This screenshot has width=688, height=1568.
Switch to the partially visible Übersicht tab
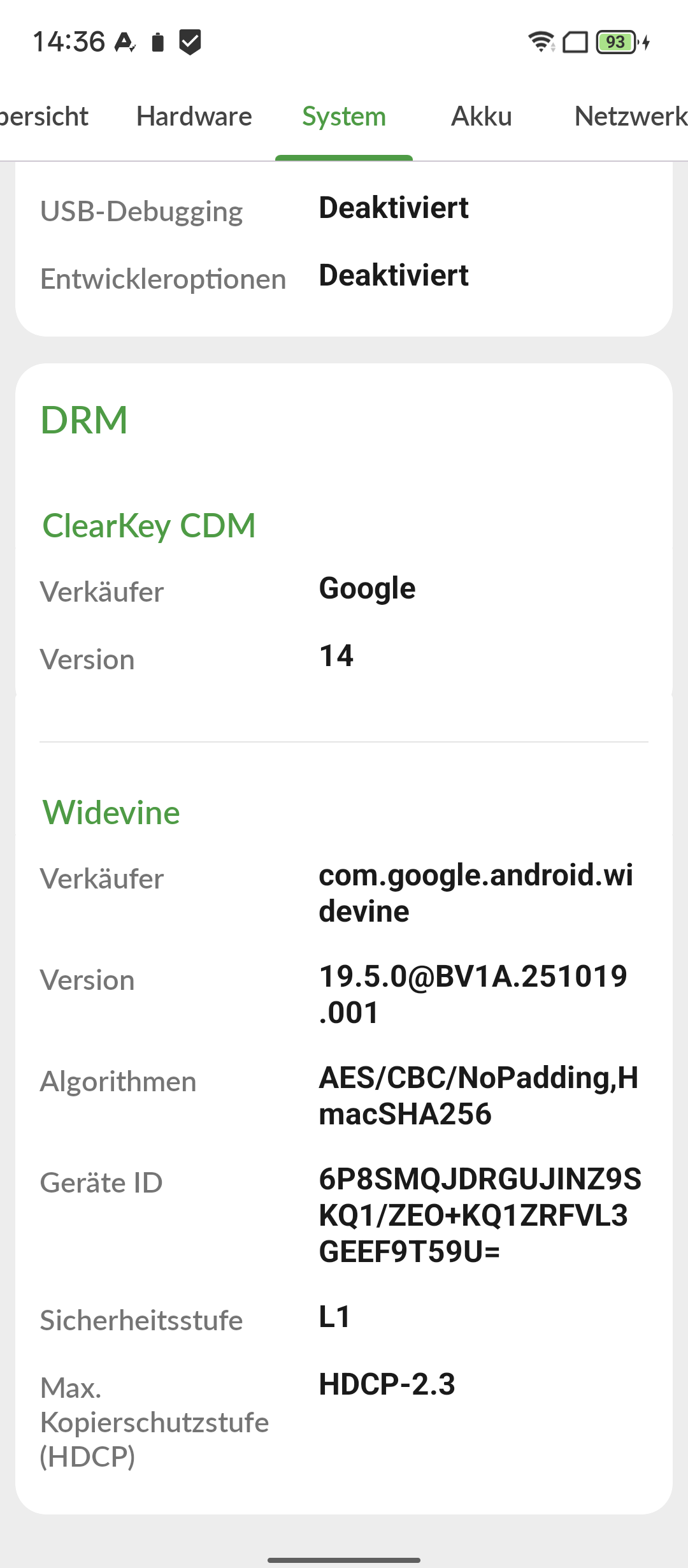pyautogui.click(x=43, y=117)
